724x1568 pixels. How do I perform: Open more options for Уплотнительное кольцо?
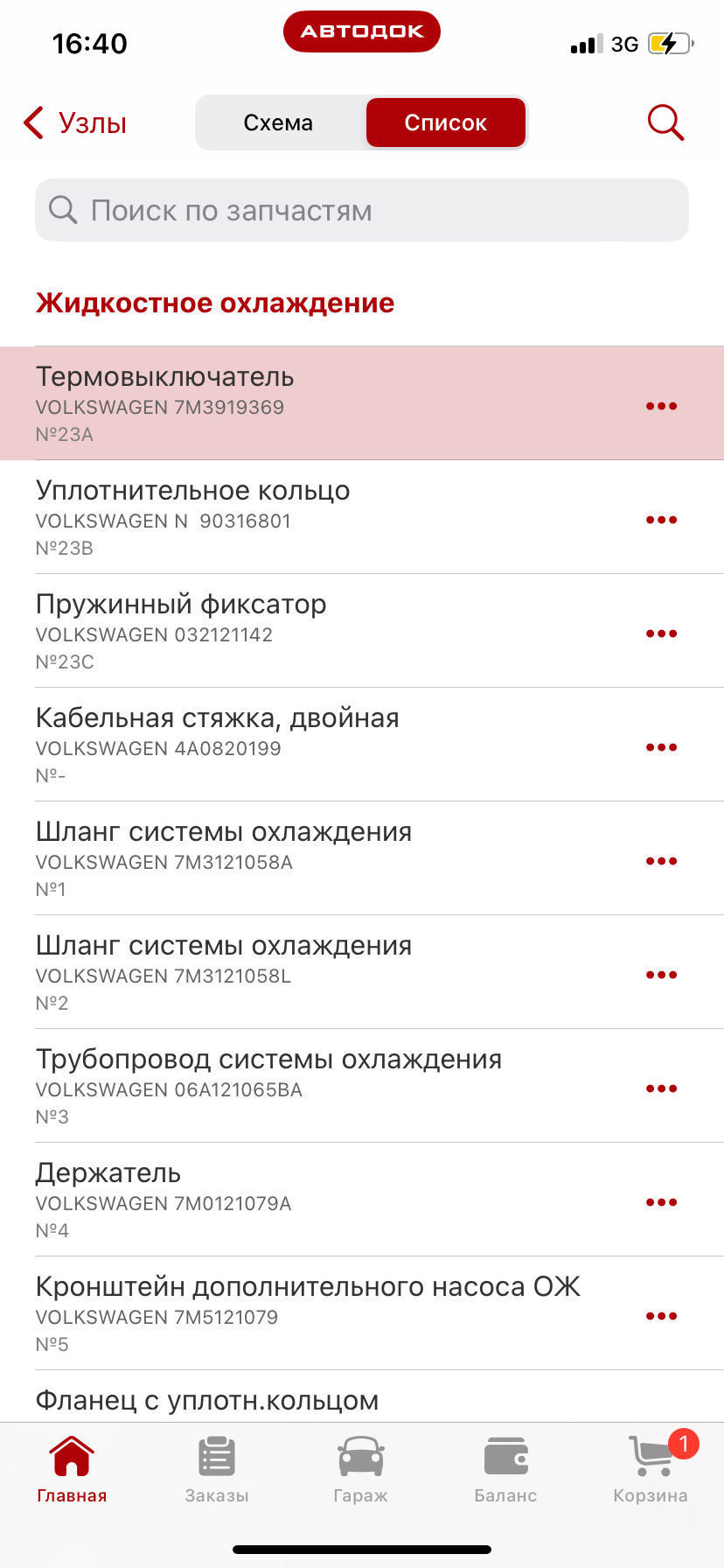[x=661, y=520]
